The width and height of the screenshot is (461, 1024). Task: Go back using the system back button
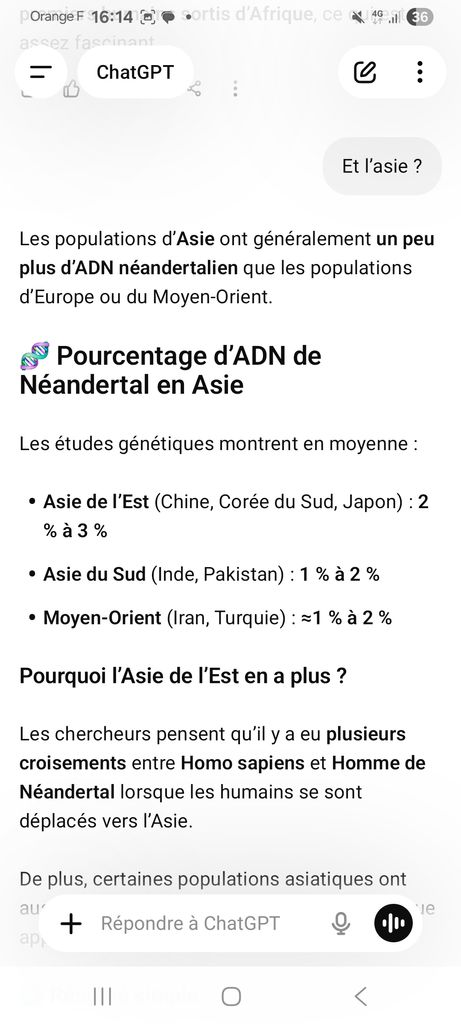tap(360, 997)
